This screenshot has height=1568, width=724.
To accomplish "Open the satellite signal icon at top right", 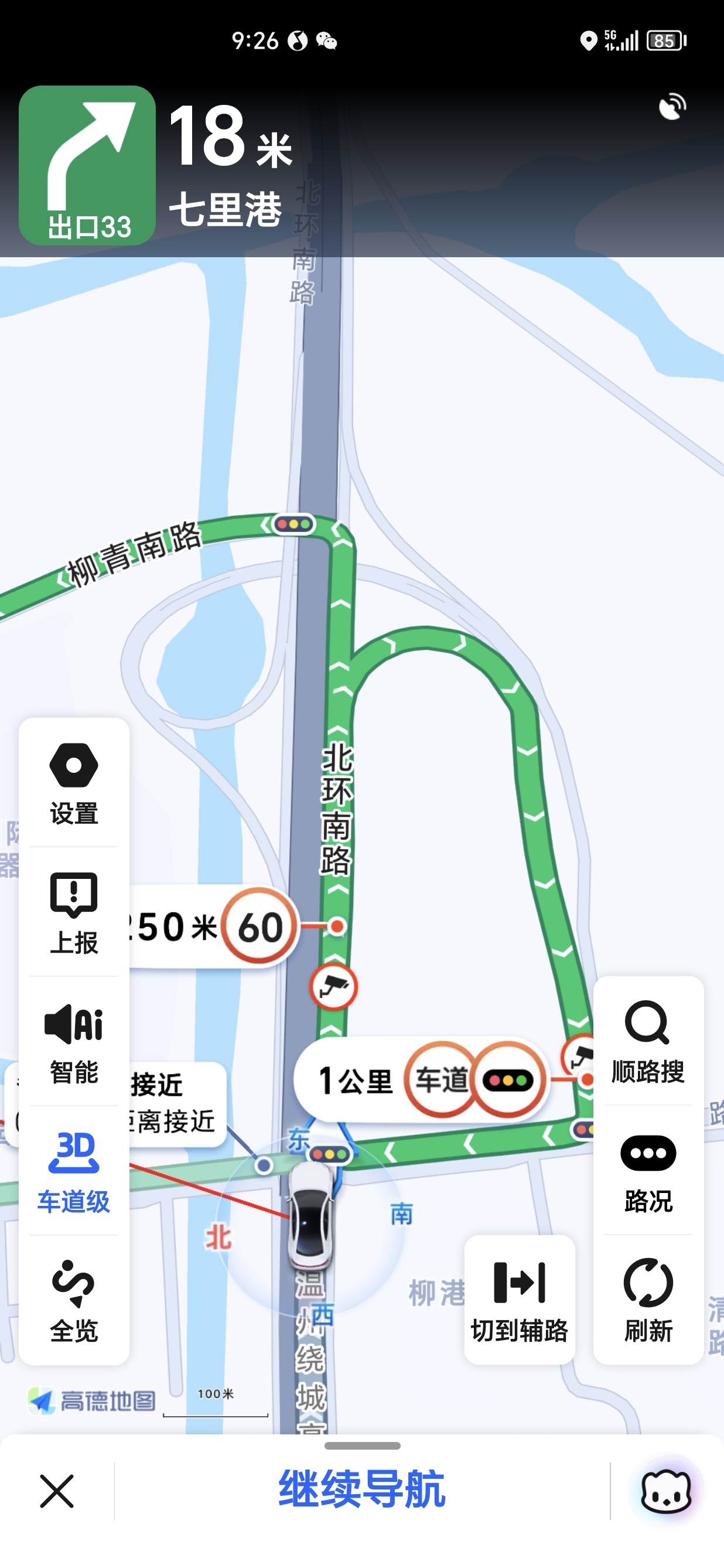I will coord(672,107).
